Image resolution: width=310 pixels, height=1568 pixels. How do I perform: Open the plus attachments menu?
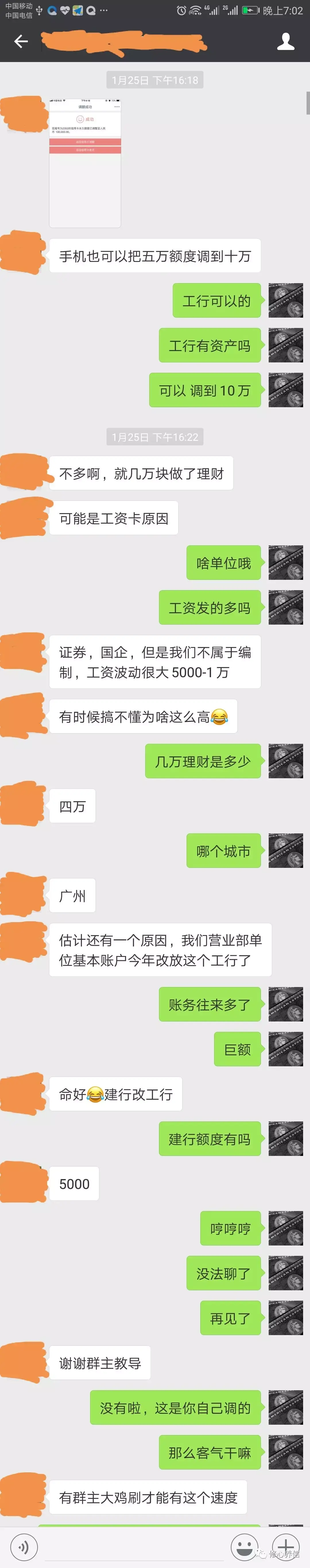(286, 1546)
